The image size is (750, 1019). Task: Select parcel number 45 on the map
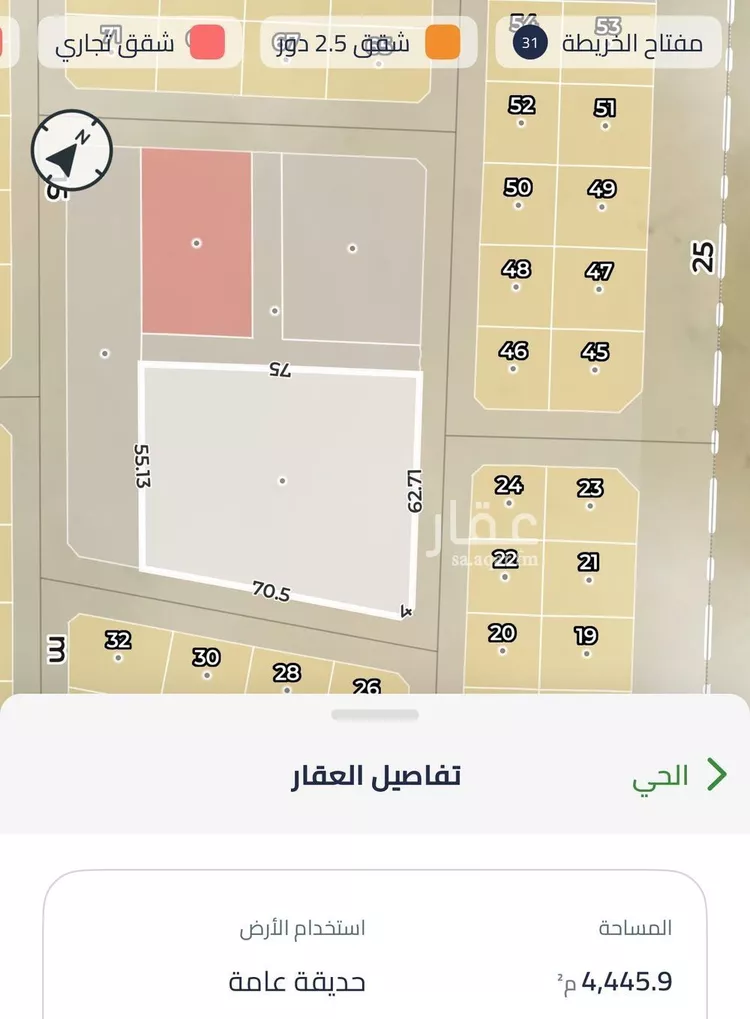pyautogui.click(x=594, y=360)
